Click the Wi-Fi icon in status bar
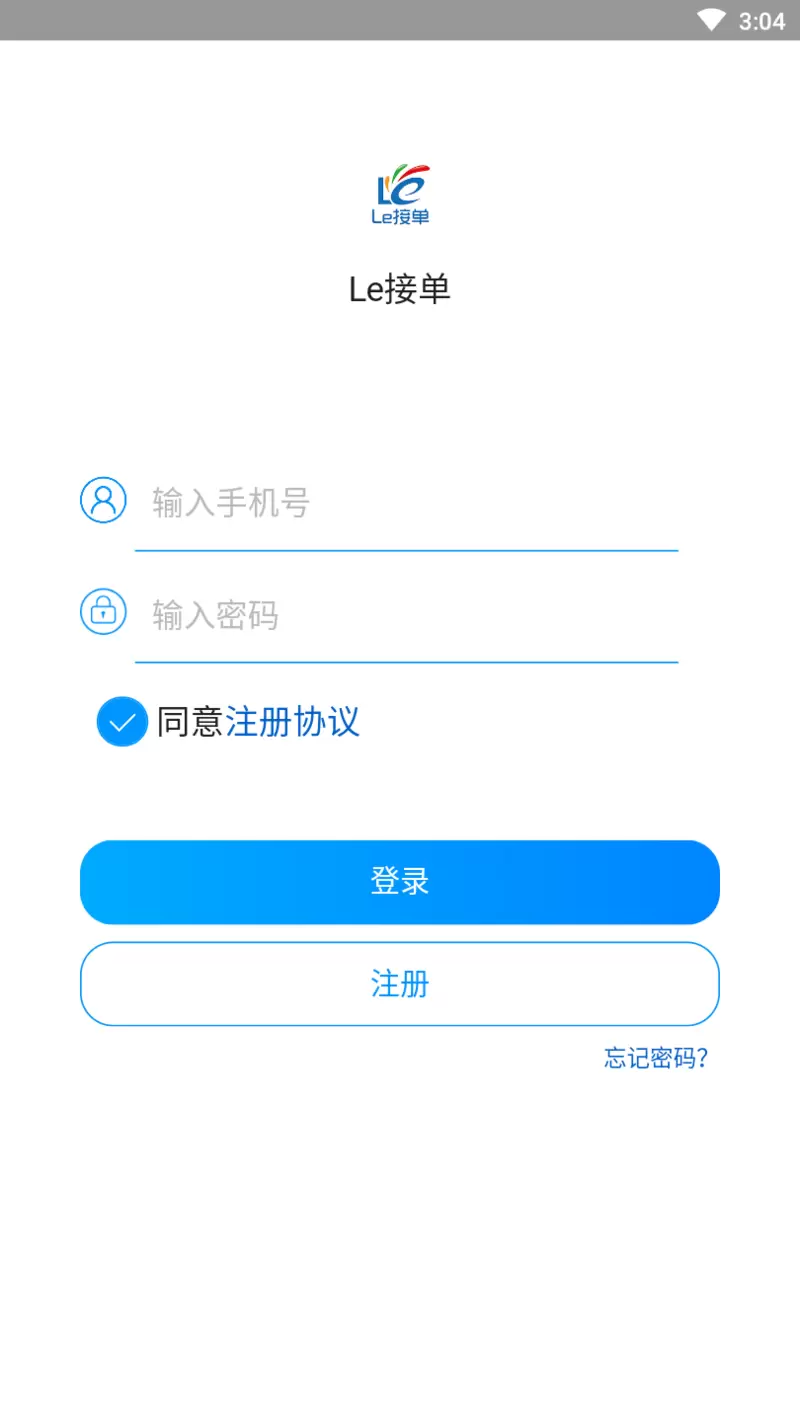 tap(711, 18)
